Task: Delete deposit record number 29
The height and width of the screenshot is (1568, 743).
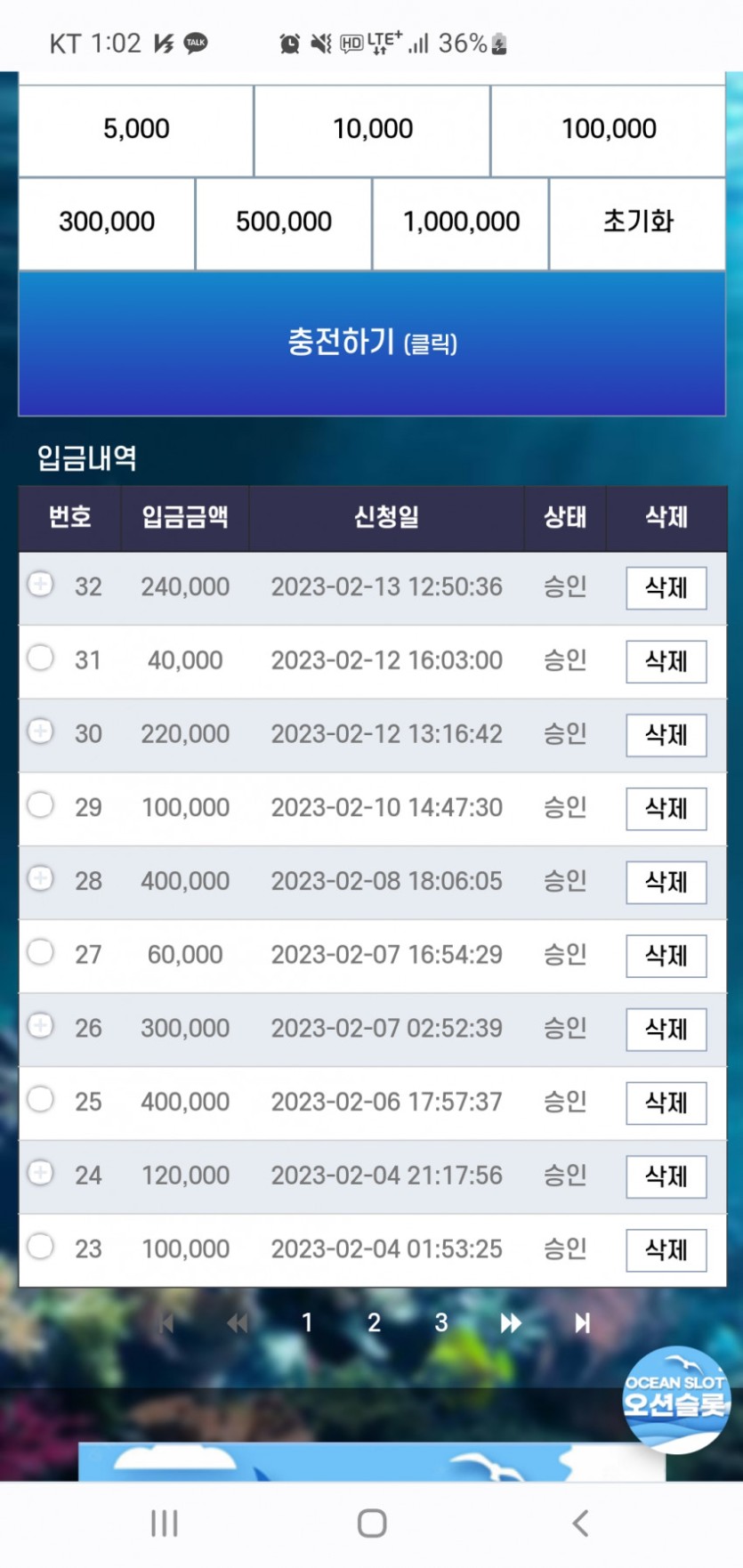Action: pyautogui.click(x=666, y=809)
